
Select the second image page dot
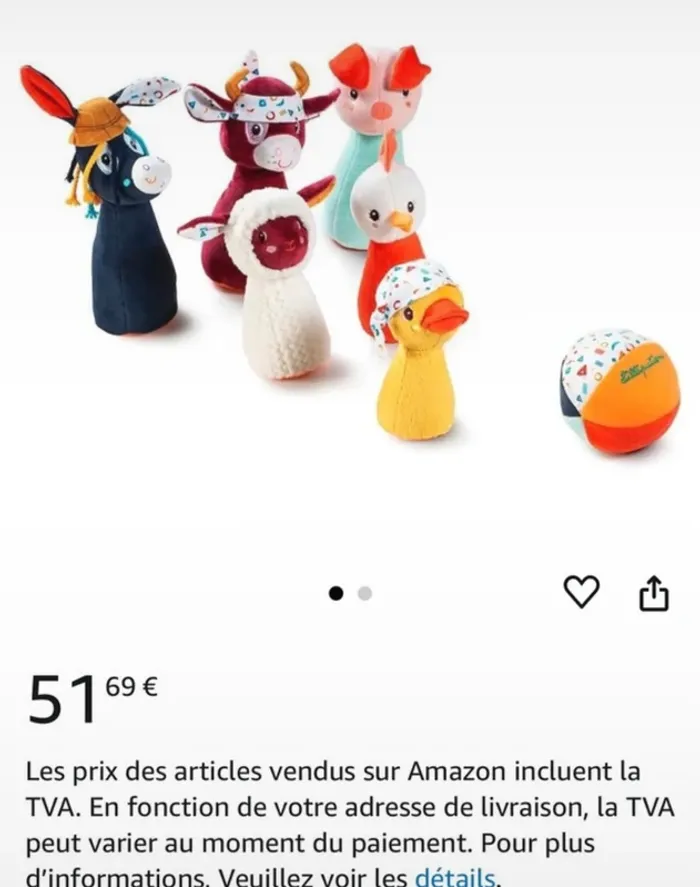pos(365,593)
